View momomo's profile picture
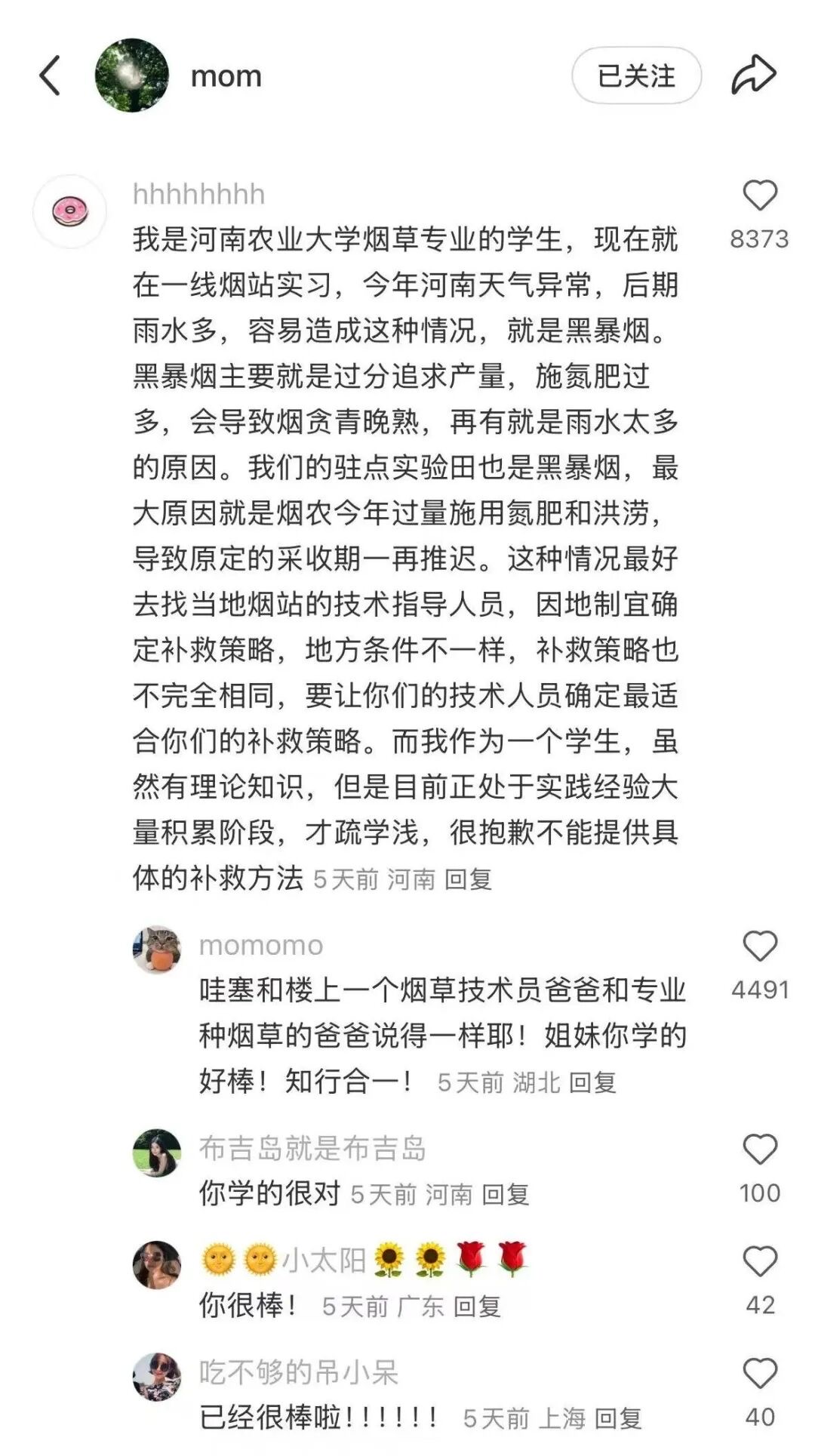The image size is (815, 1456). [x=157, y=950]
